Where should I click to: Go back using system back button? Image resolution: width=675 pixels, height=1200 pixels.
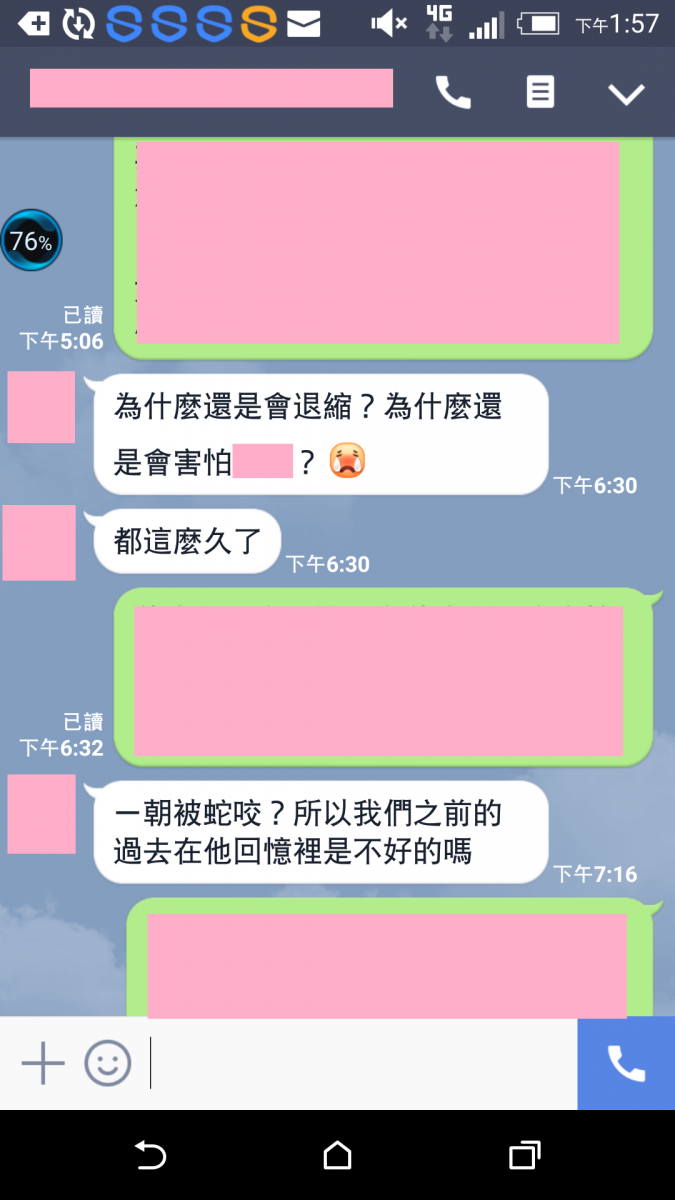coord(150,1155)
